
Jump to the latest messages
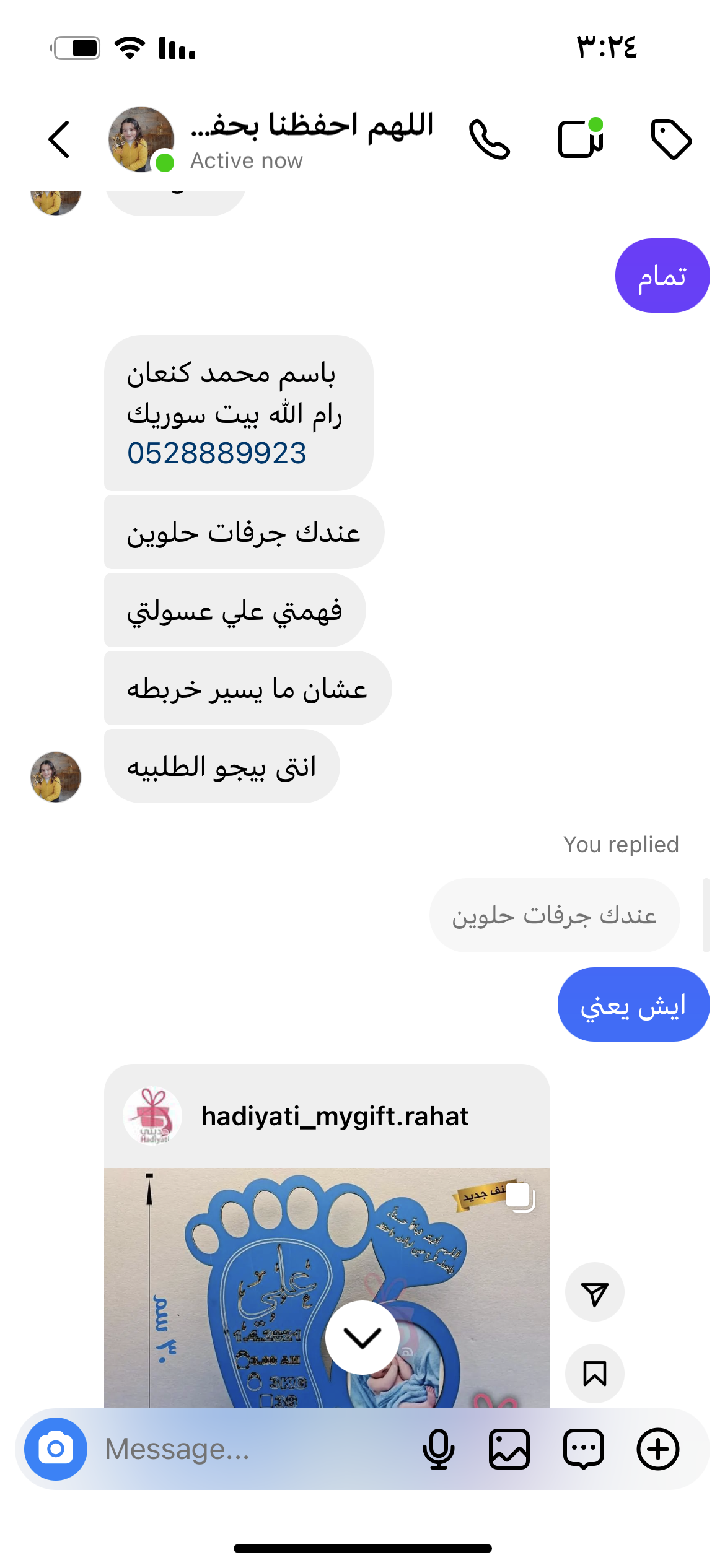pyautogui.click(x=362, y=1338)
